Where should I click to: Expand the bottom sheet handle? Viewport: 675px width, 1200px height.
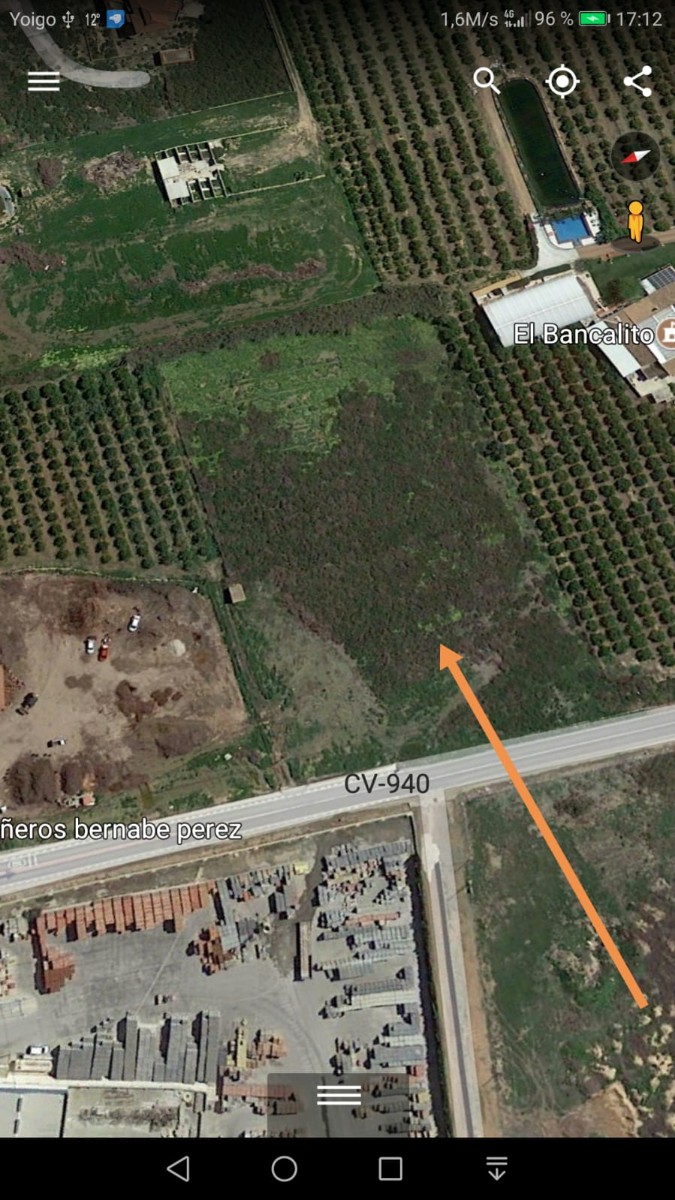[338, 1095]
